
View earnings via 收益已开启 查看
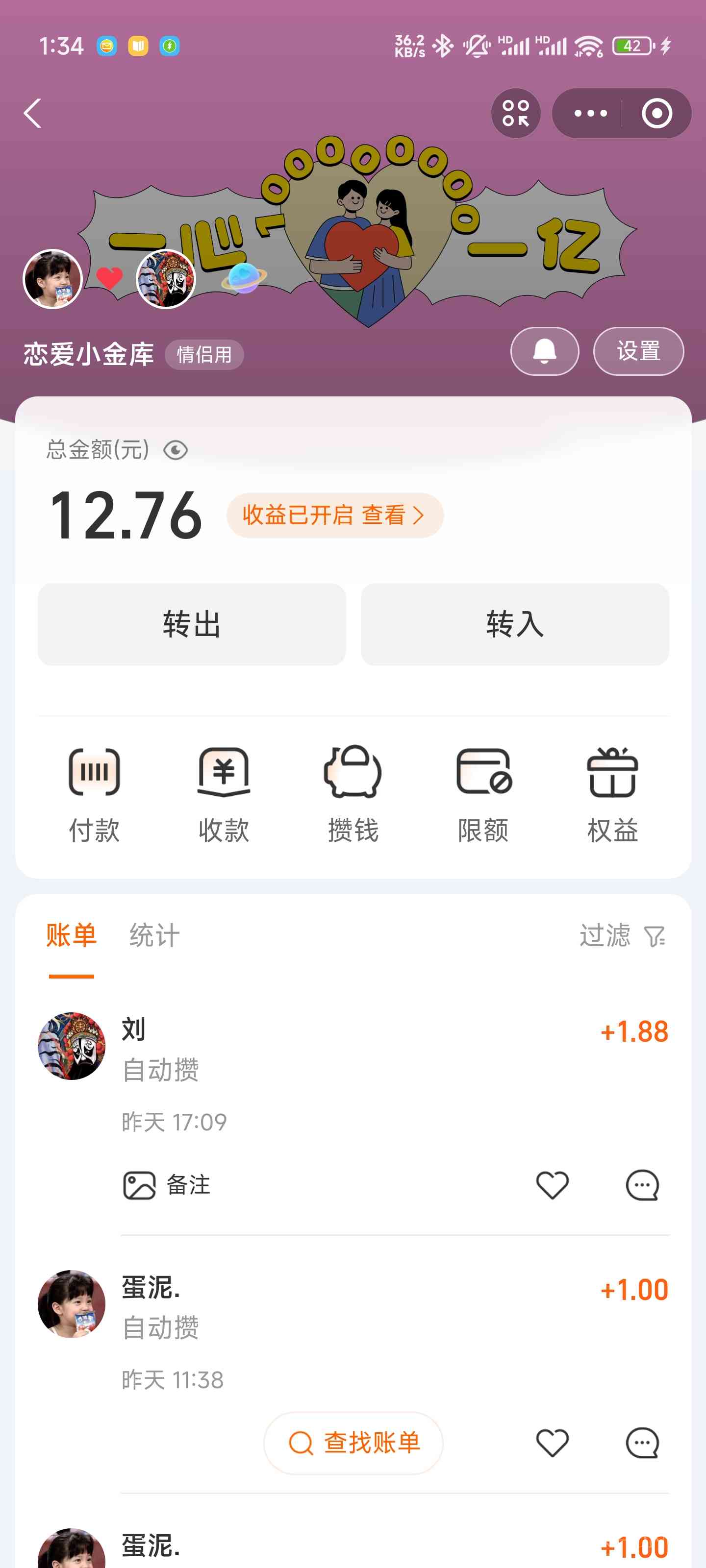(334, 515)
